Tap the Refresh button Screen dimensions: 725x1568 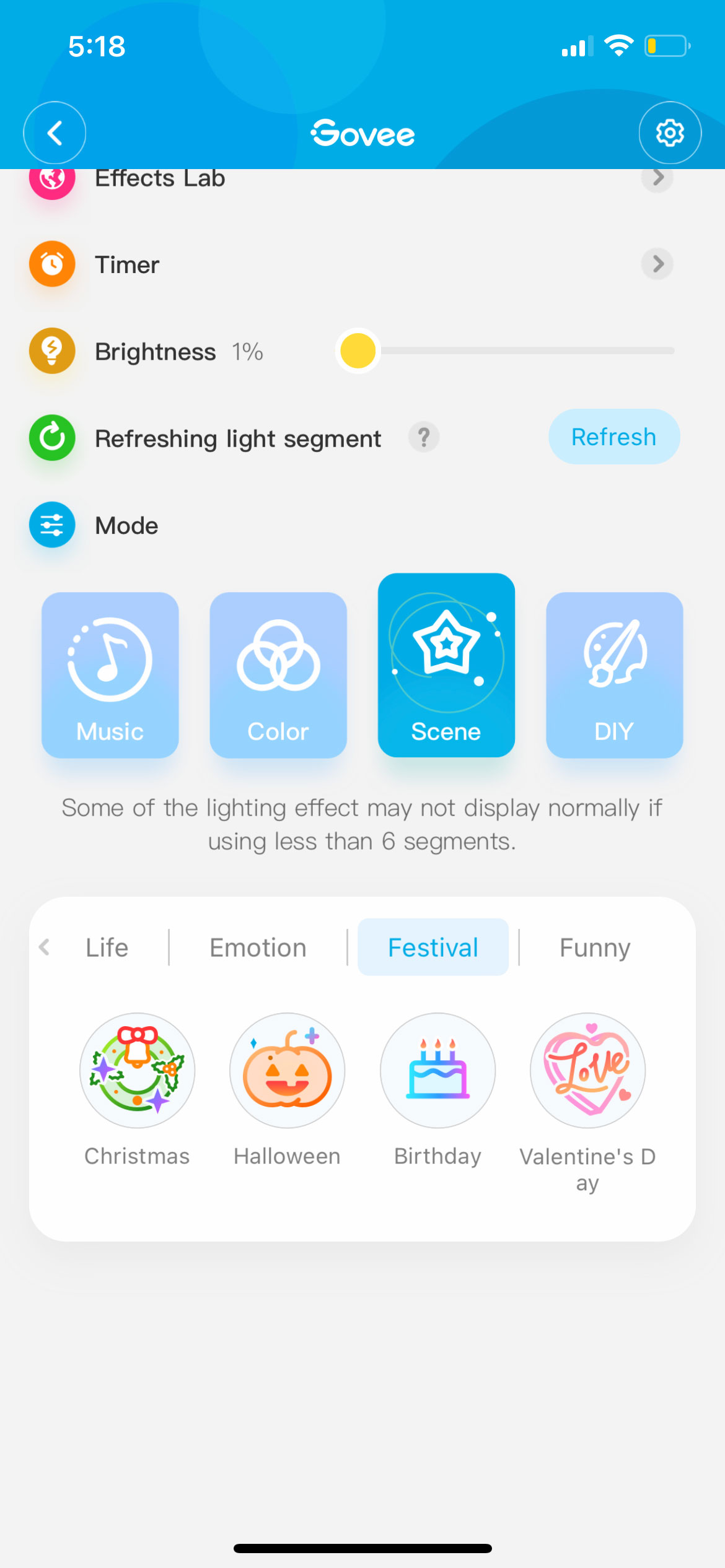(x=613, y=437)
